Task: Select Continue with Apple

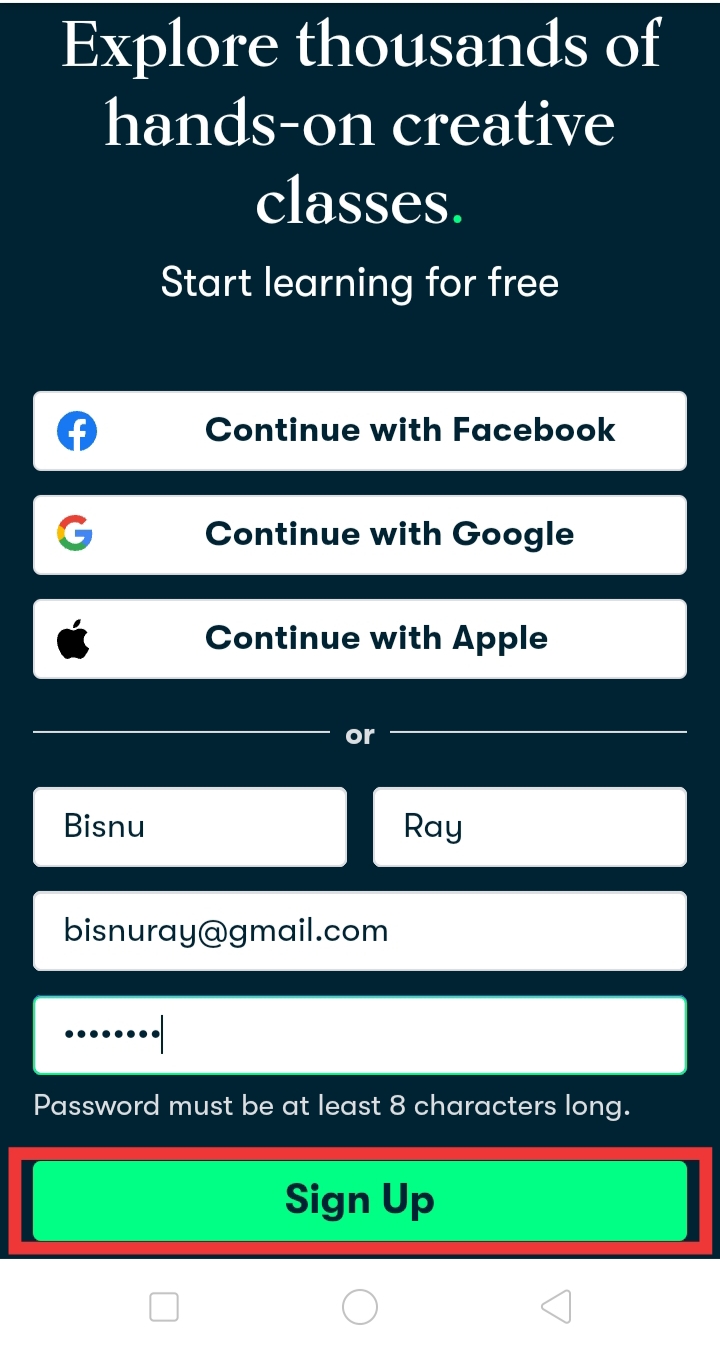Action: pyautogui.click(x=360, y=638)
